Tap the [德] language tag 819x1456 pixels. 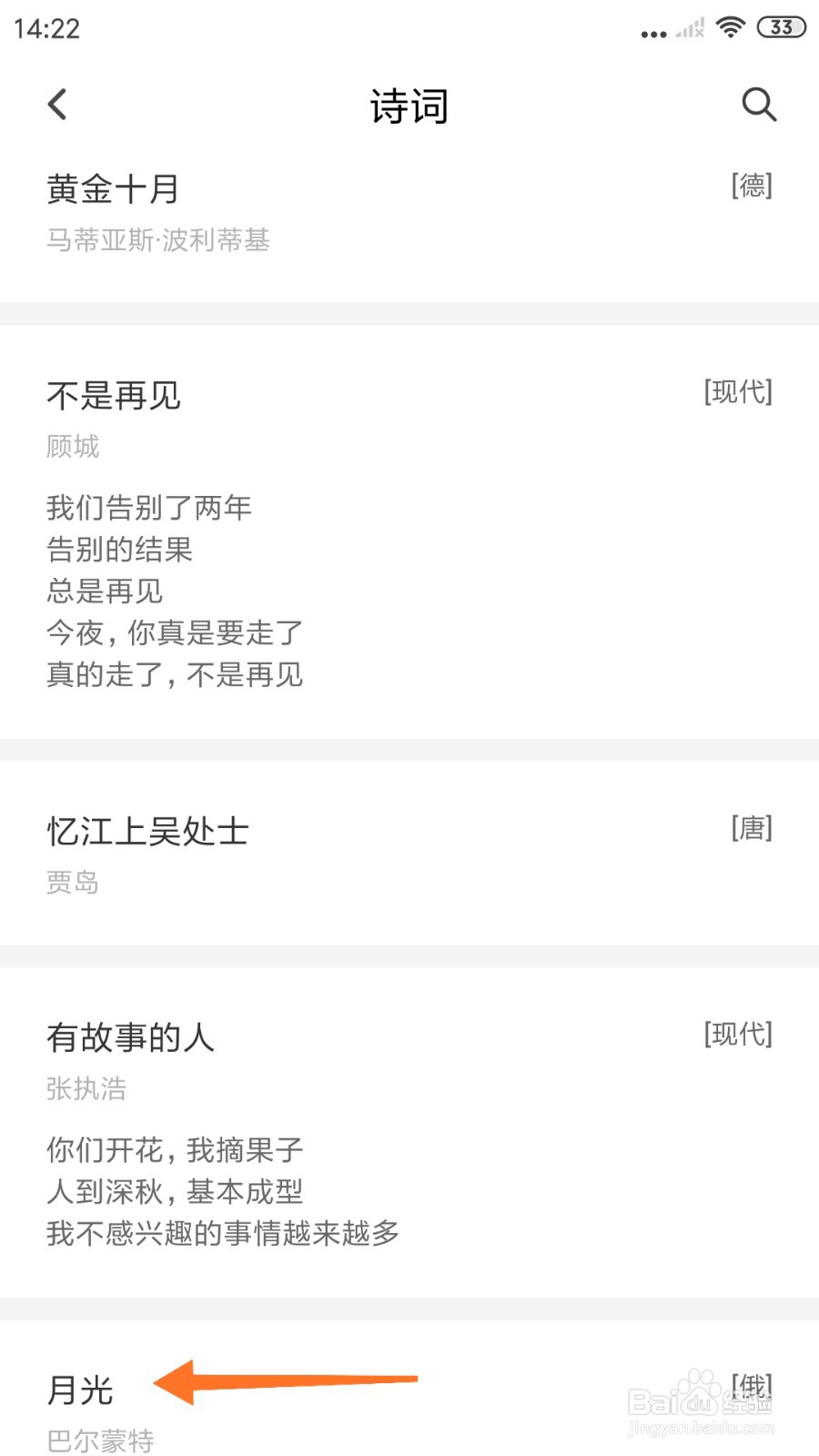coord(752,185)
